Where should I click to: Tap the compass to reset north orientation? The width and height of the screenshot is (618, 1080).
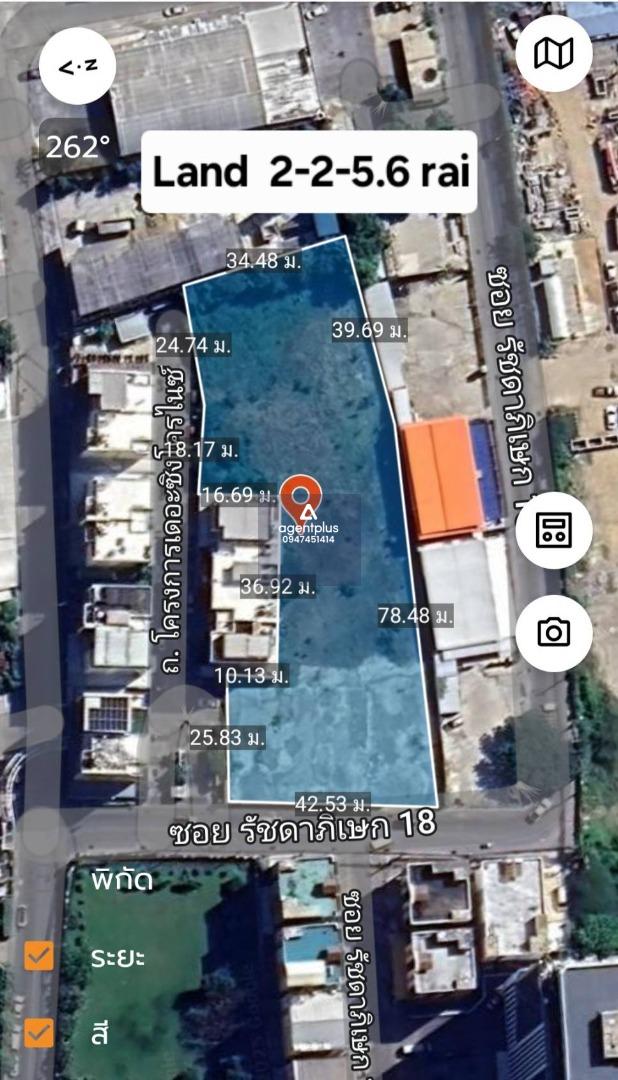77,67
